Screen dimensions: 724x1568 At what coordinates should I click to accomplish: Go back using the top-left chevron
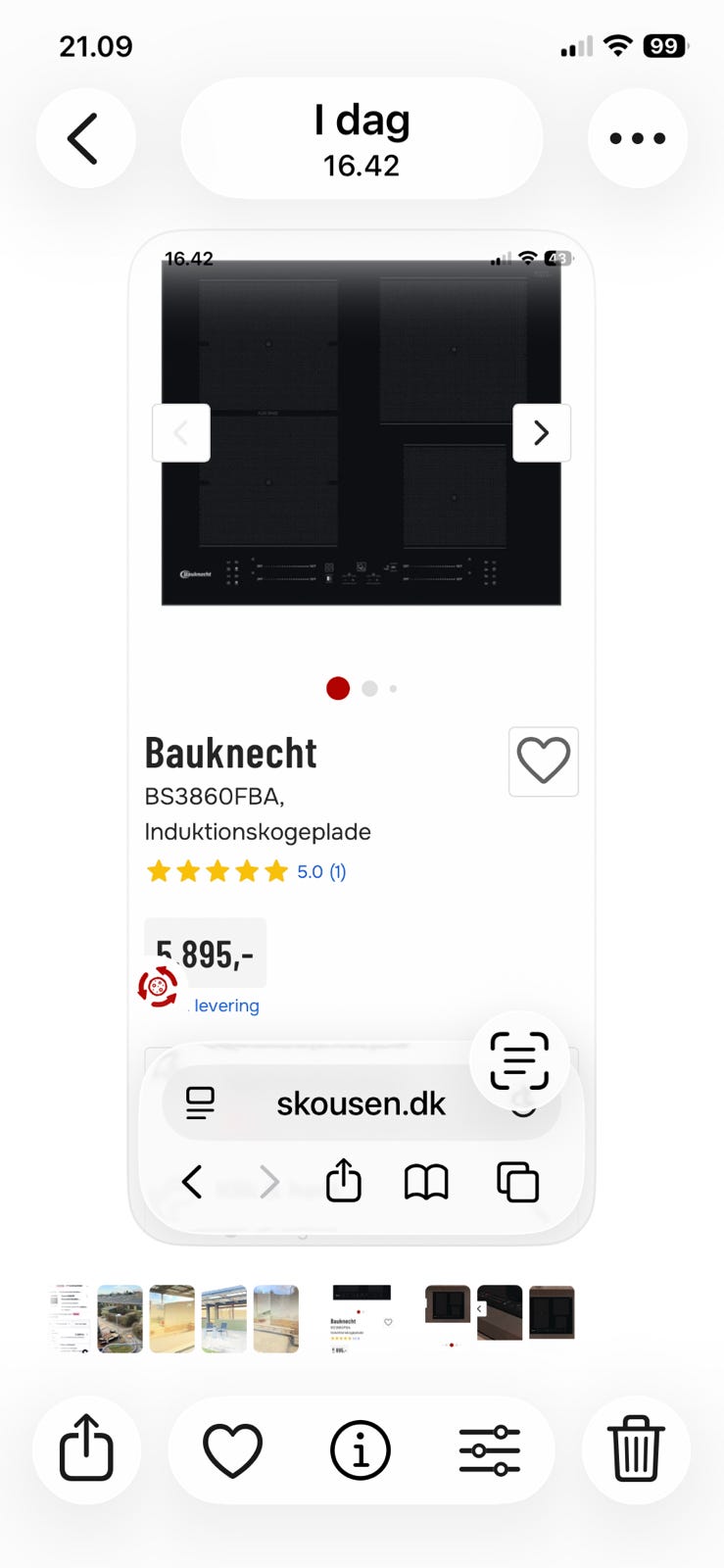click(x=85, y=137)
